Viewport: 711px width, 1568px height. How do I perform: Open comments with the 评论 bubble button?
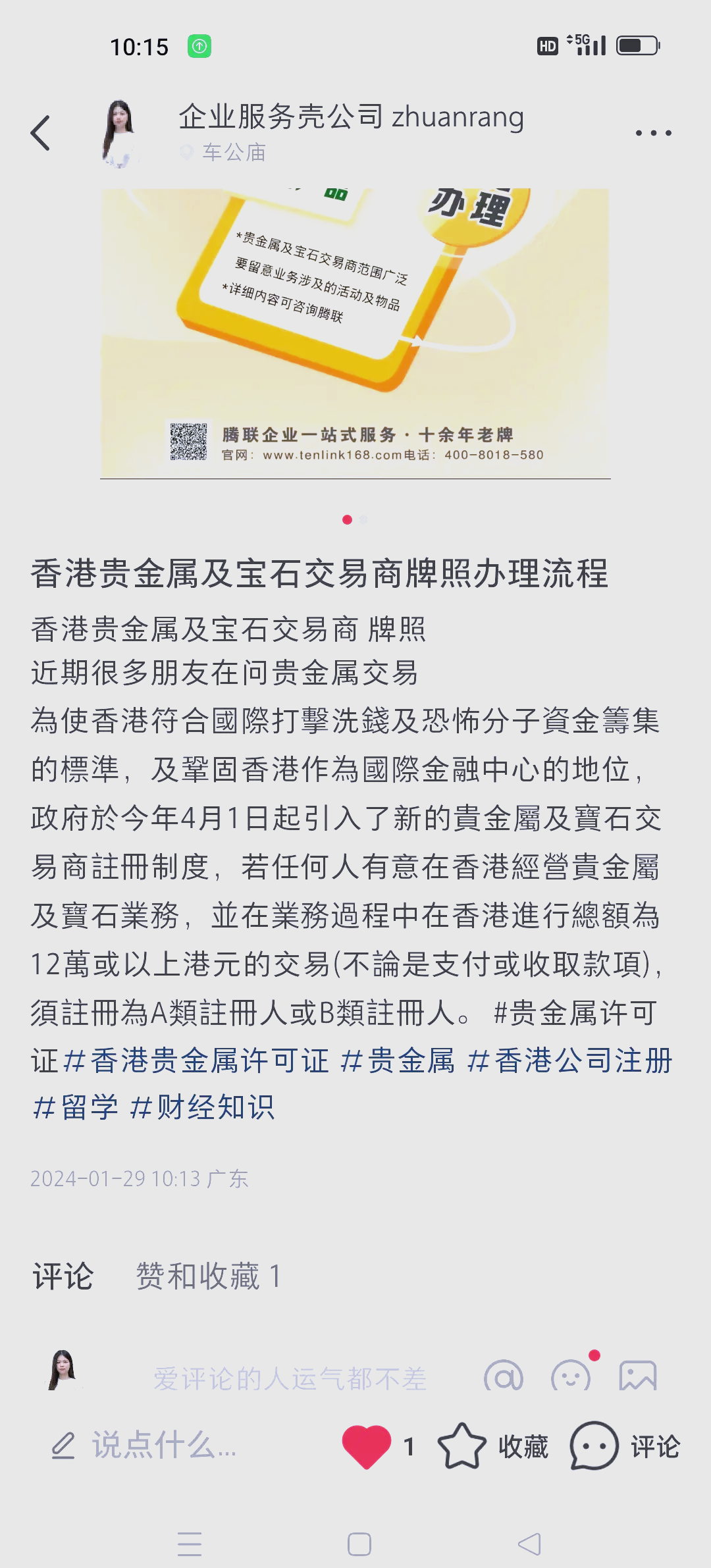coord(625,1446)
